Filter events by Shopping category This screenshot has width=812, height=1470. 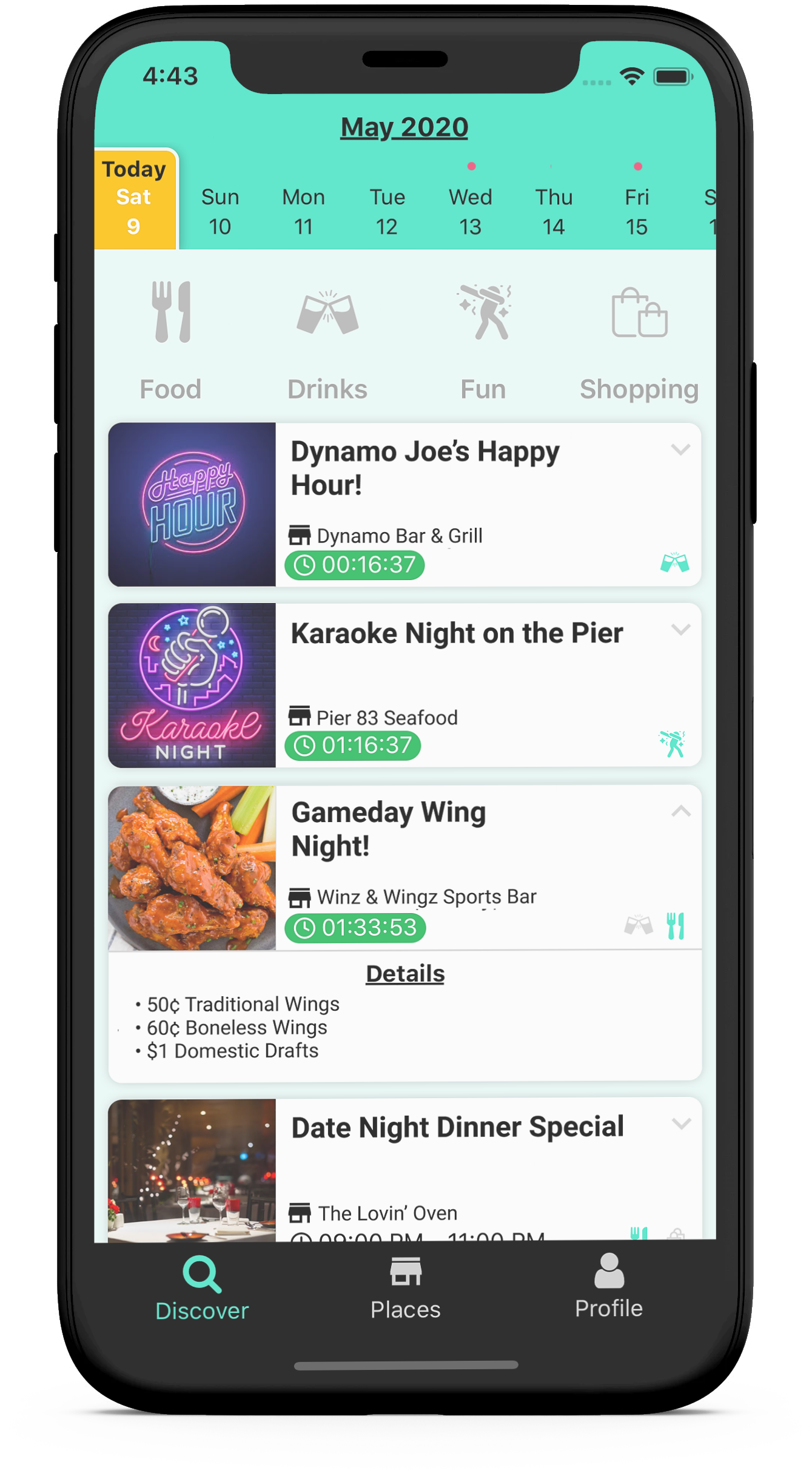pos(639,342)
